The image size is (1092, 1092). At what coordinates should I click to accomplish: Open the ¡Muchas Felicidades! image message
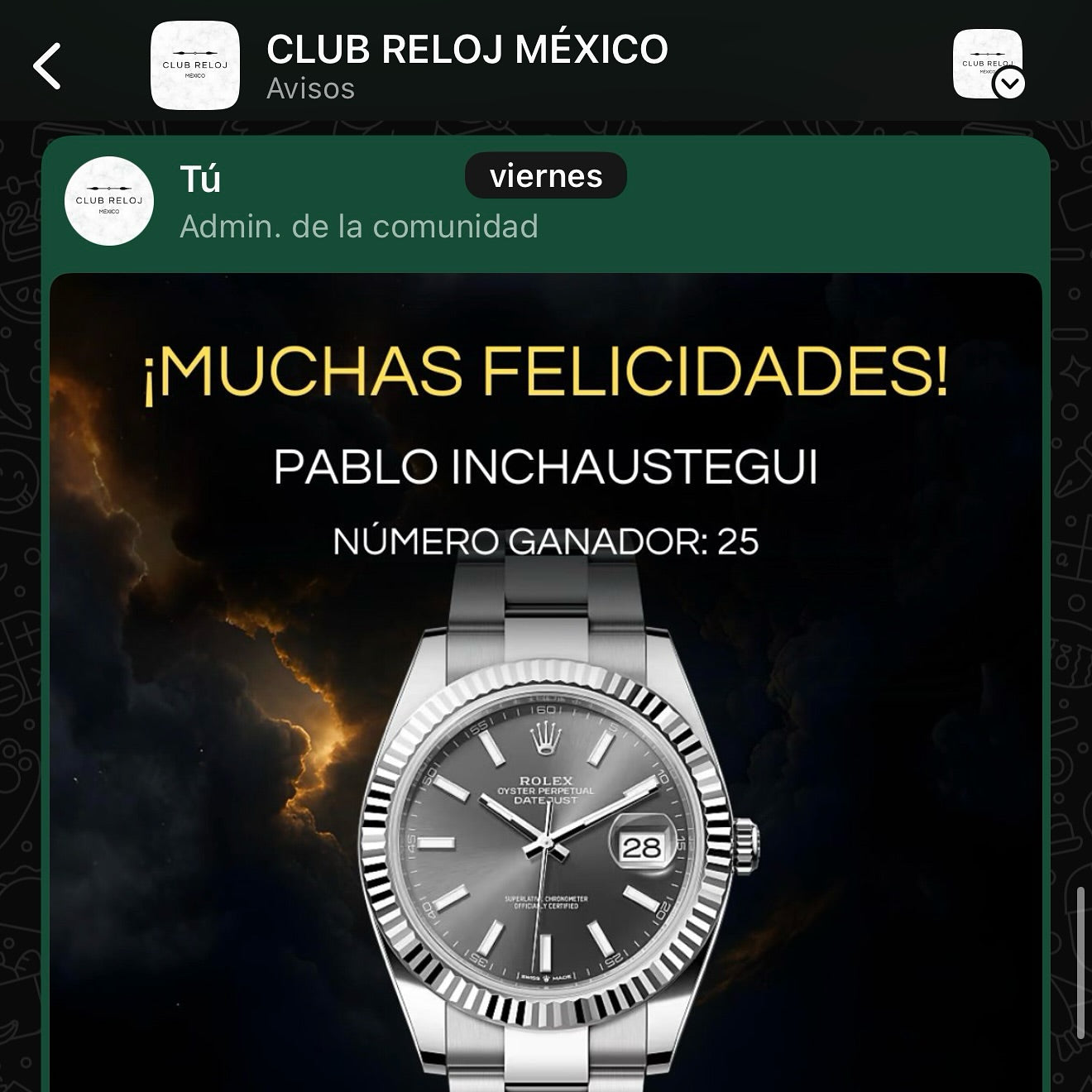click(x=546, y=678)
